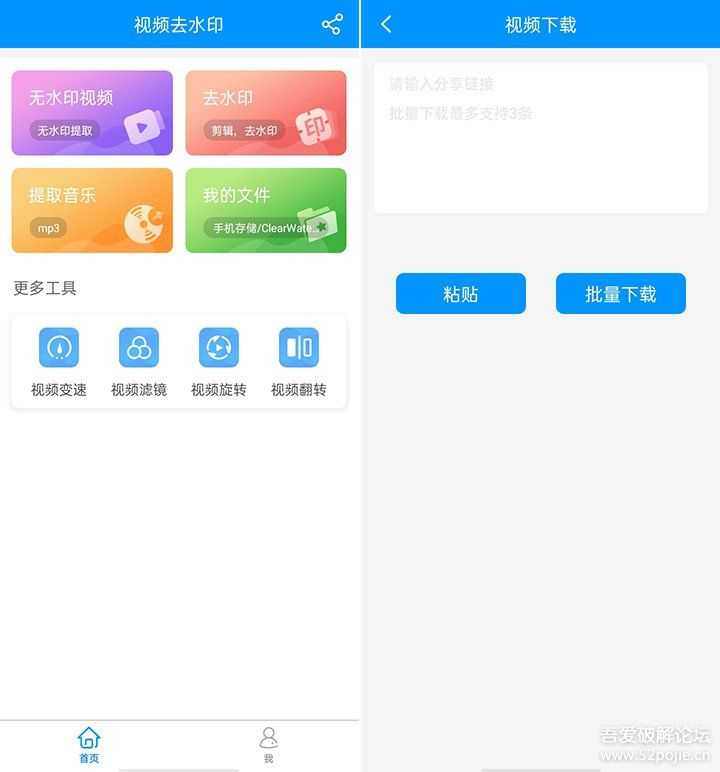
Task: Tap the share icon in the title bar
Action: click(331, 23)
